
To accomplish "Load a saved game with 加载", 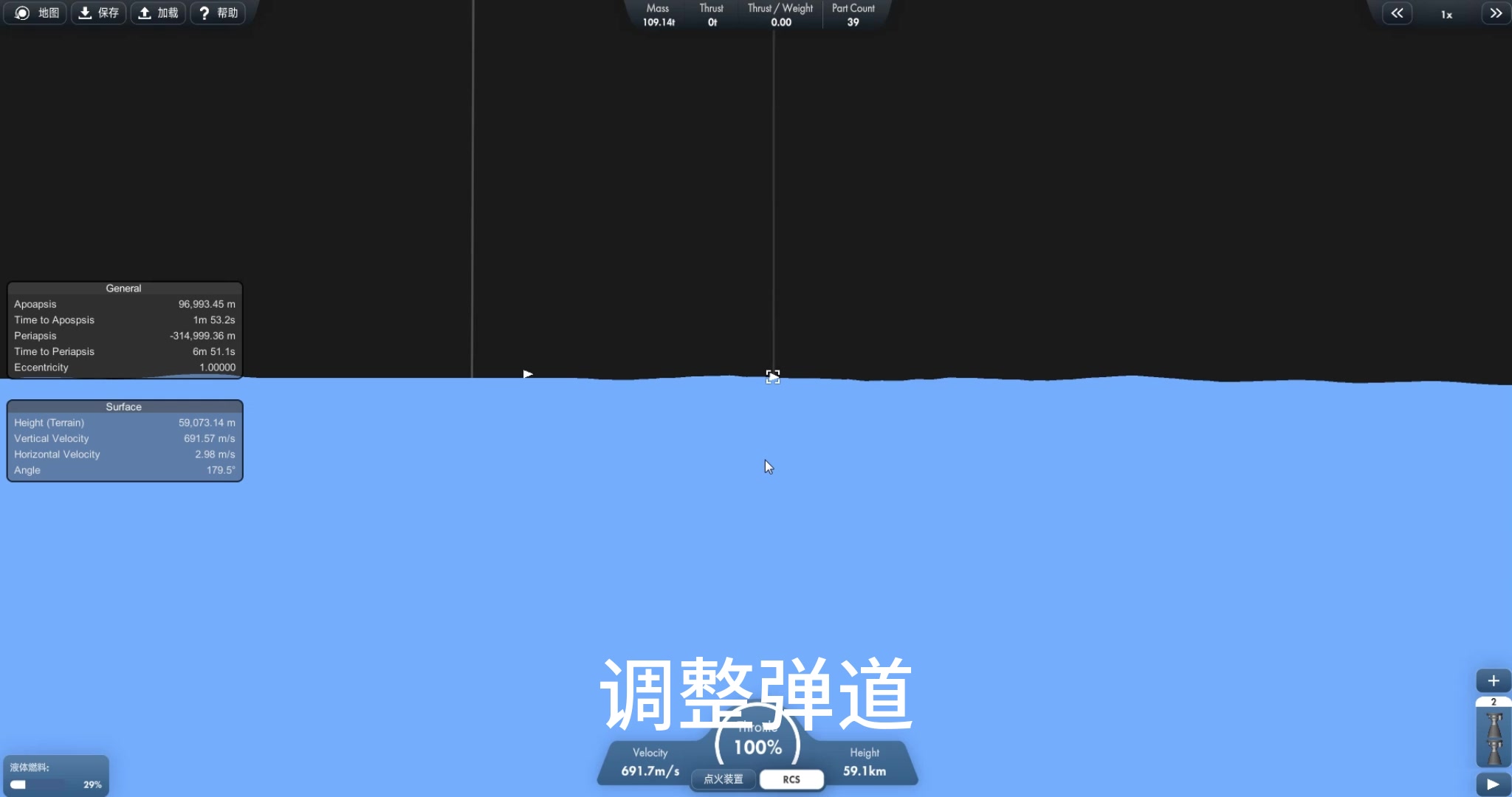I will pyautogui.click(x=159, y=13).
